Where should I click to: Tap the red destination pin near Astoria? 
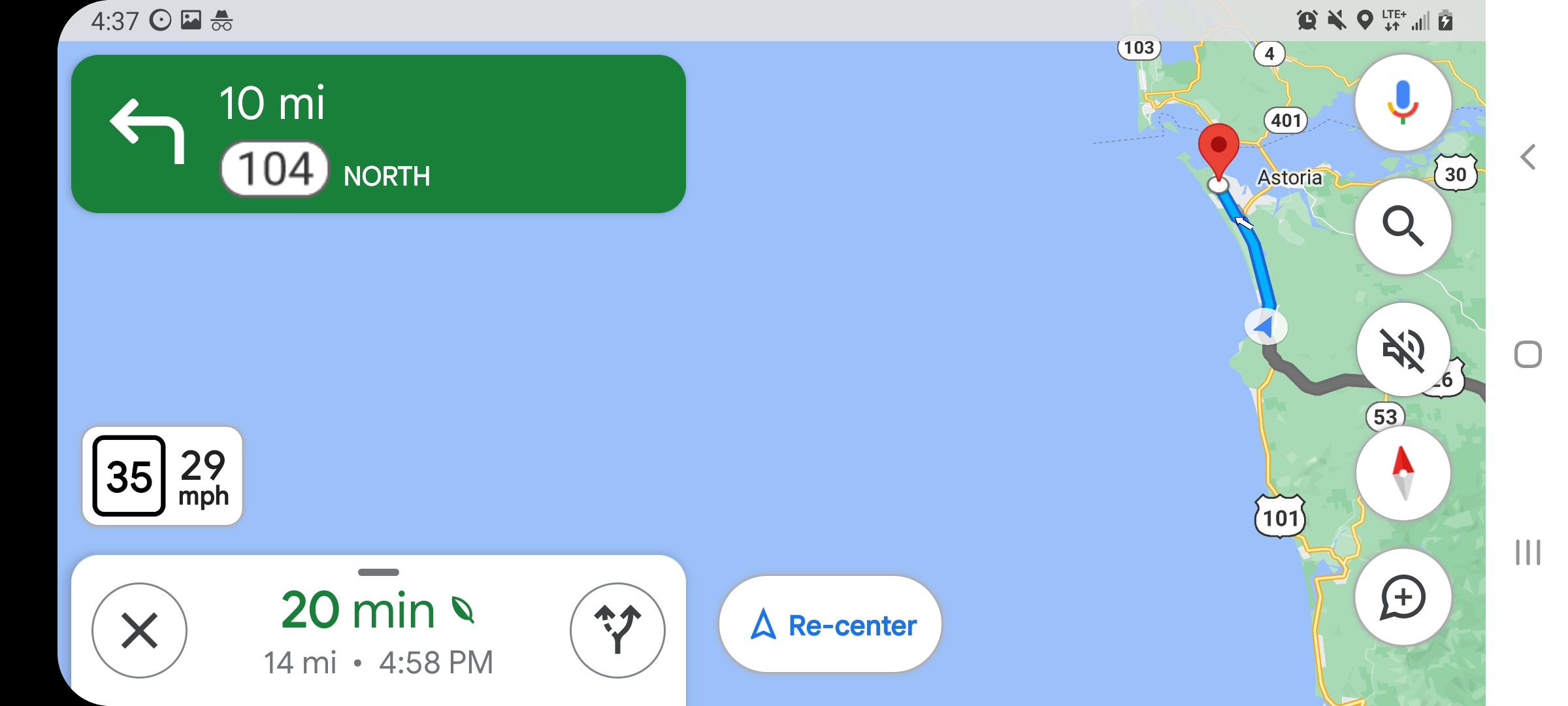1218,148
